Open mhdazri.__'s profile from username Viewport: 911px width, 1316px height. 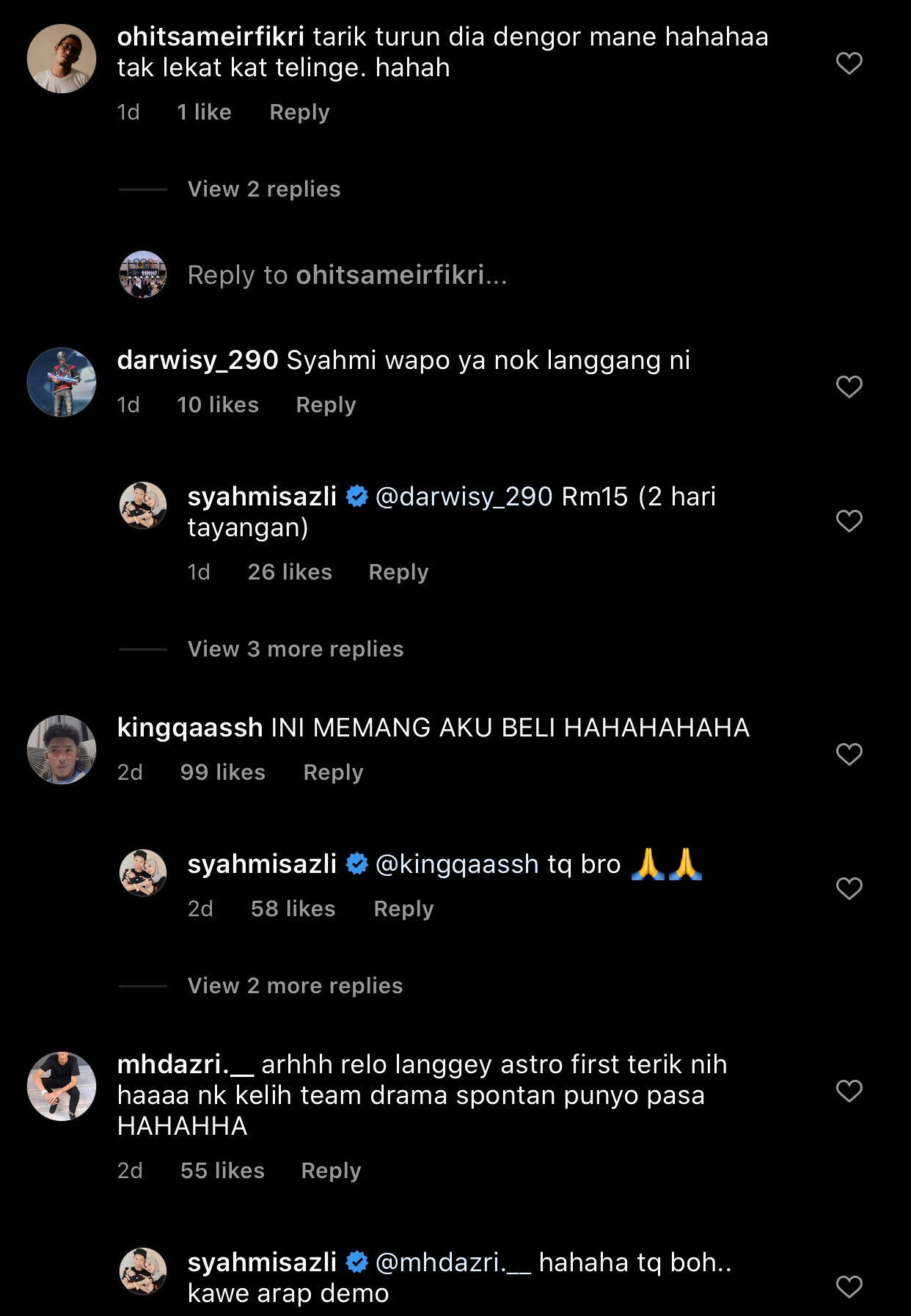click(x=185, y=1064)
